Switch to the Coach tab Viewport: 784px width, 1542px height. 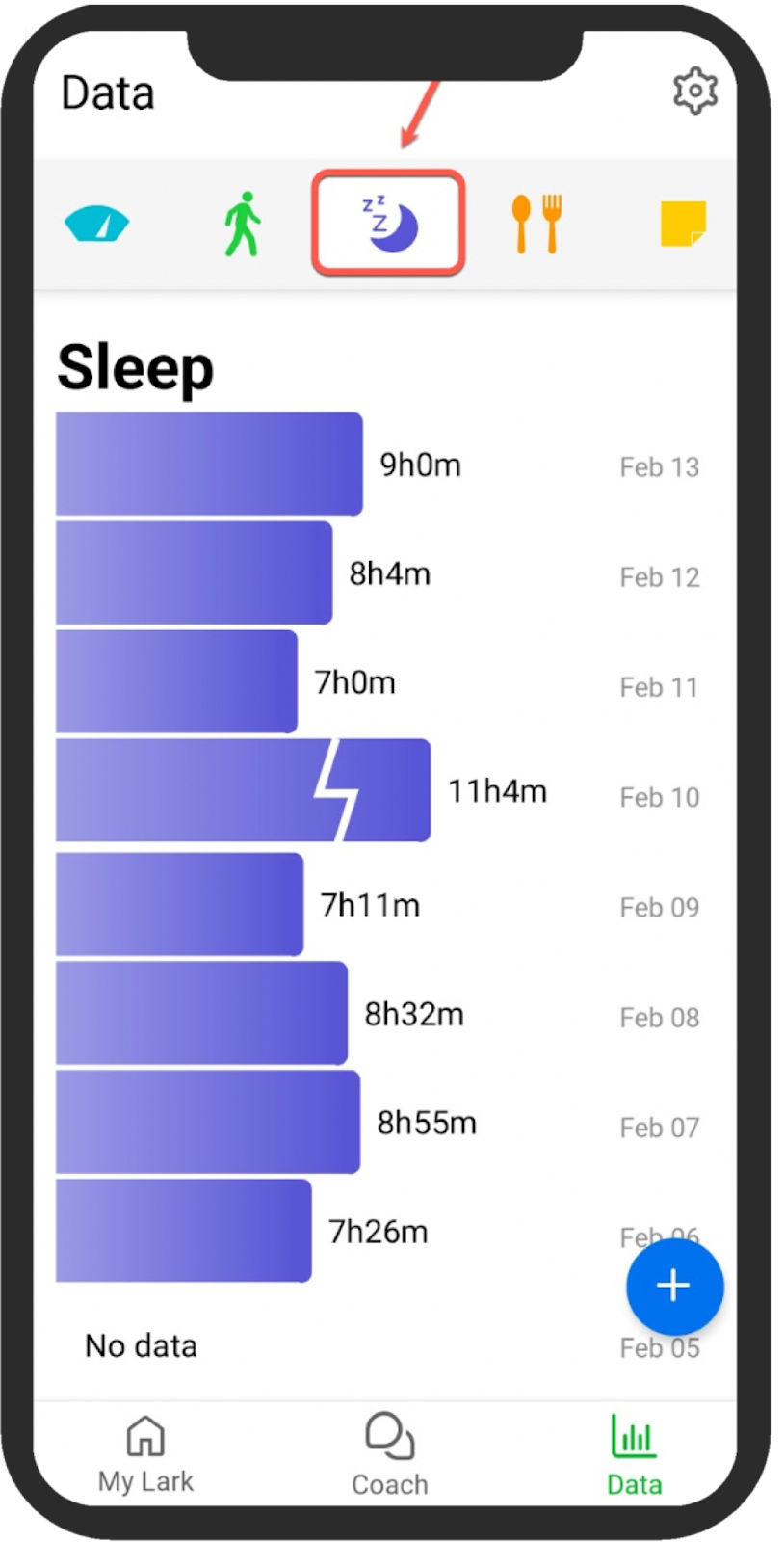[x=389, y=1453]
